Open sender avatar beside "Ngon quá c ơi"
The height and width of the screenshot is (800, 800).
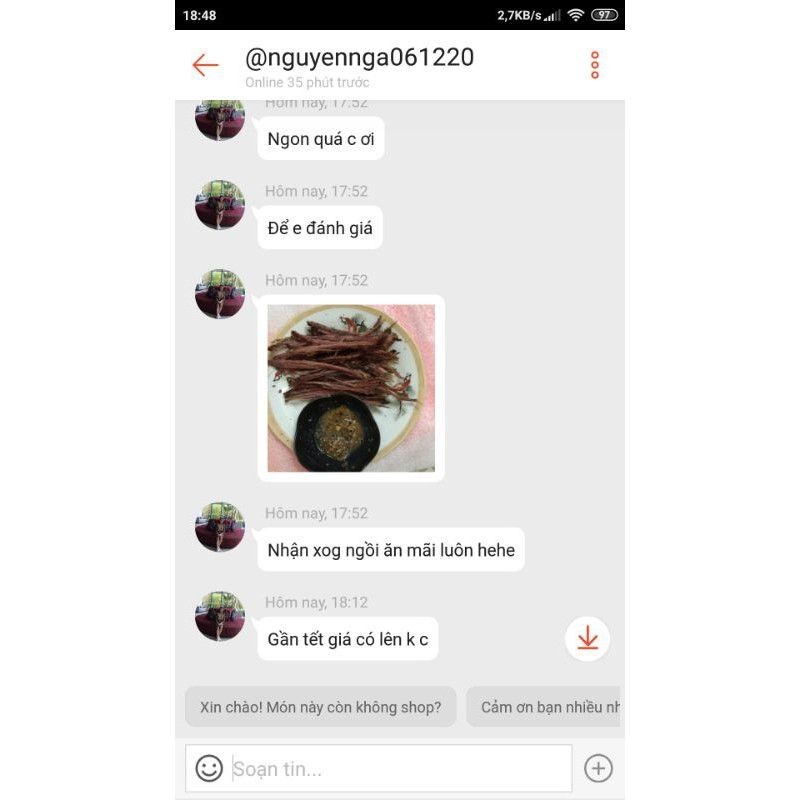(220, 120)
